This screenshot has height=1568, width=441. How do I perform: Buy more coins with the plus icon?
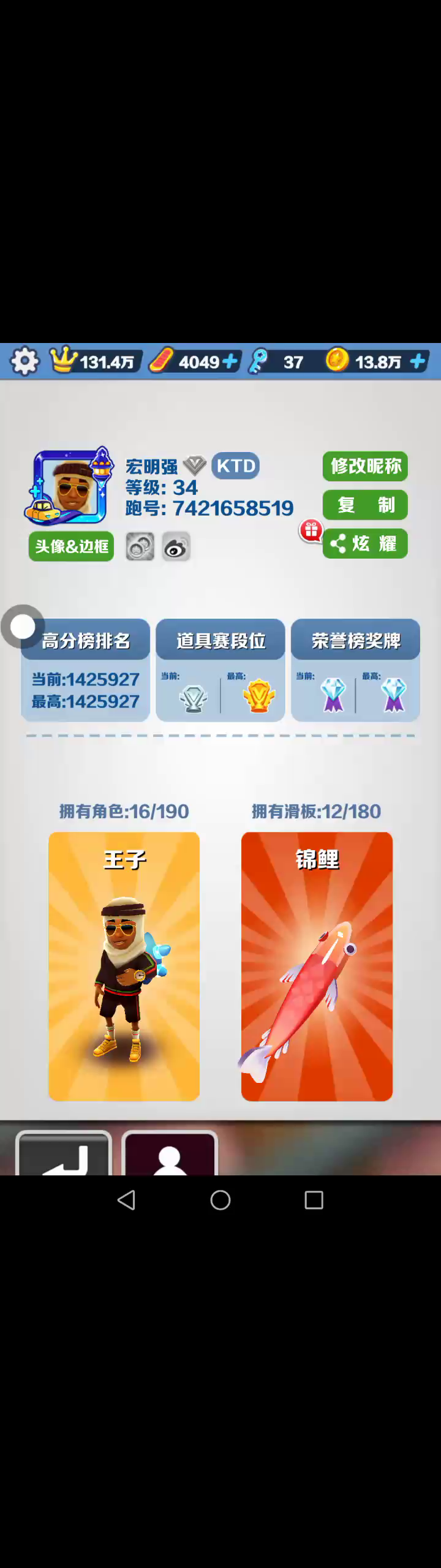pyautogui.click(x=418, y=362)
